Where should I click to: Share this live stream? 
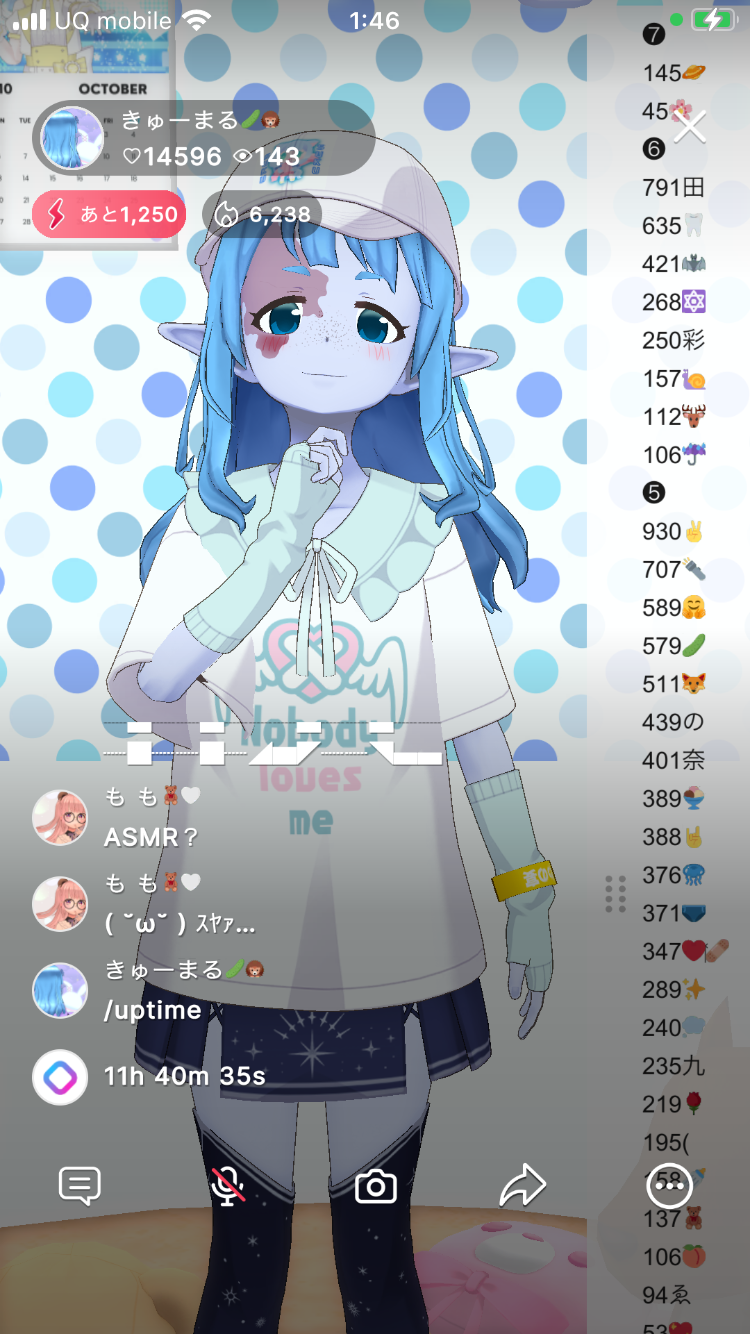(522, 1187)
